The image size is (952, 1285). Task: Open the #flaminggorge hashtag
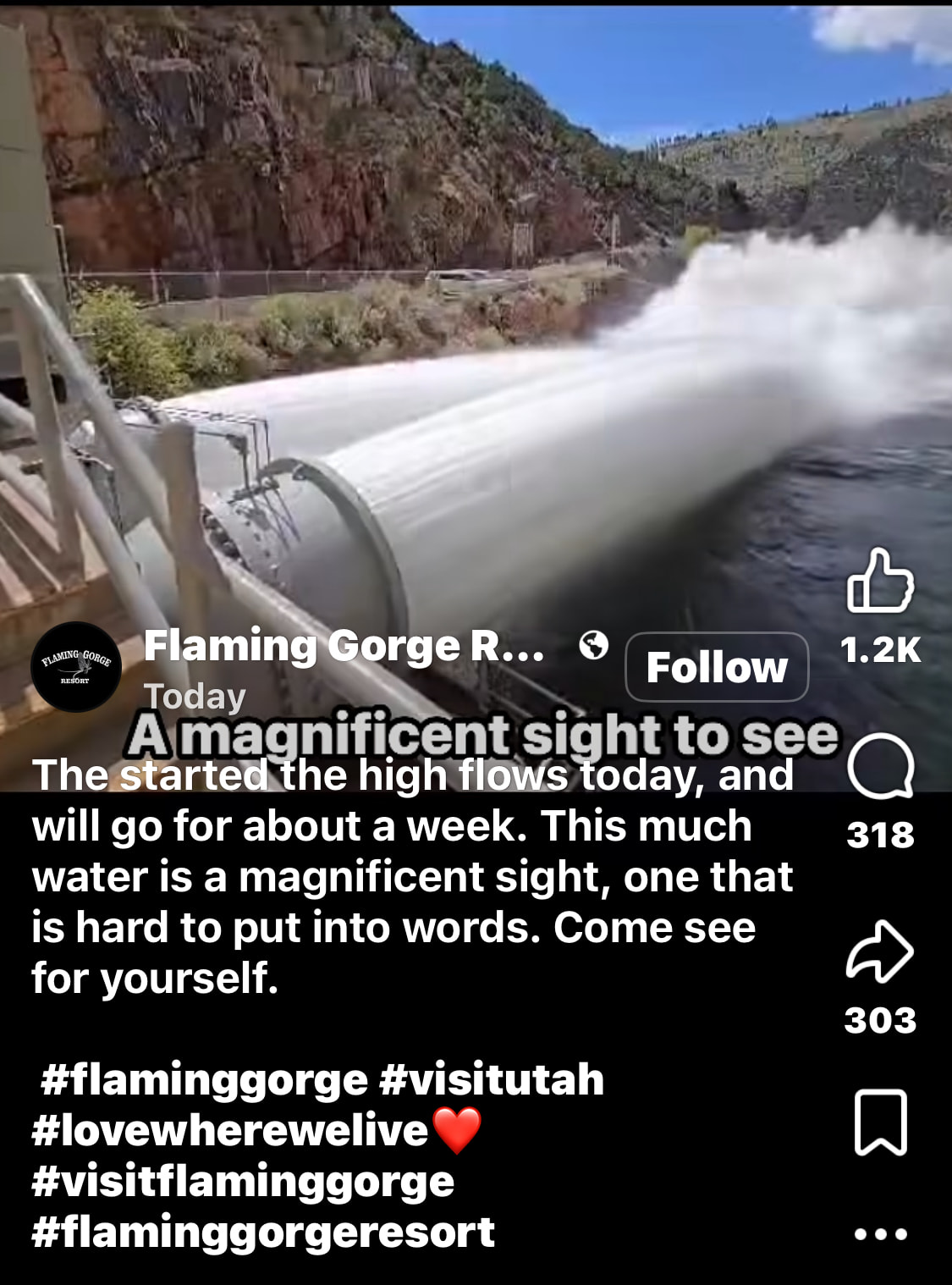[204, 1080]
